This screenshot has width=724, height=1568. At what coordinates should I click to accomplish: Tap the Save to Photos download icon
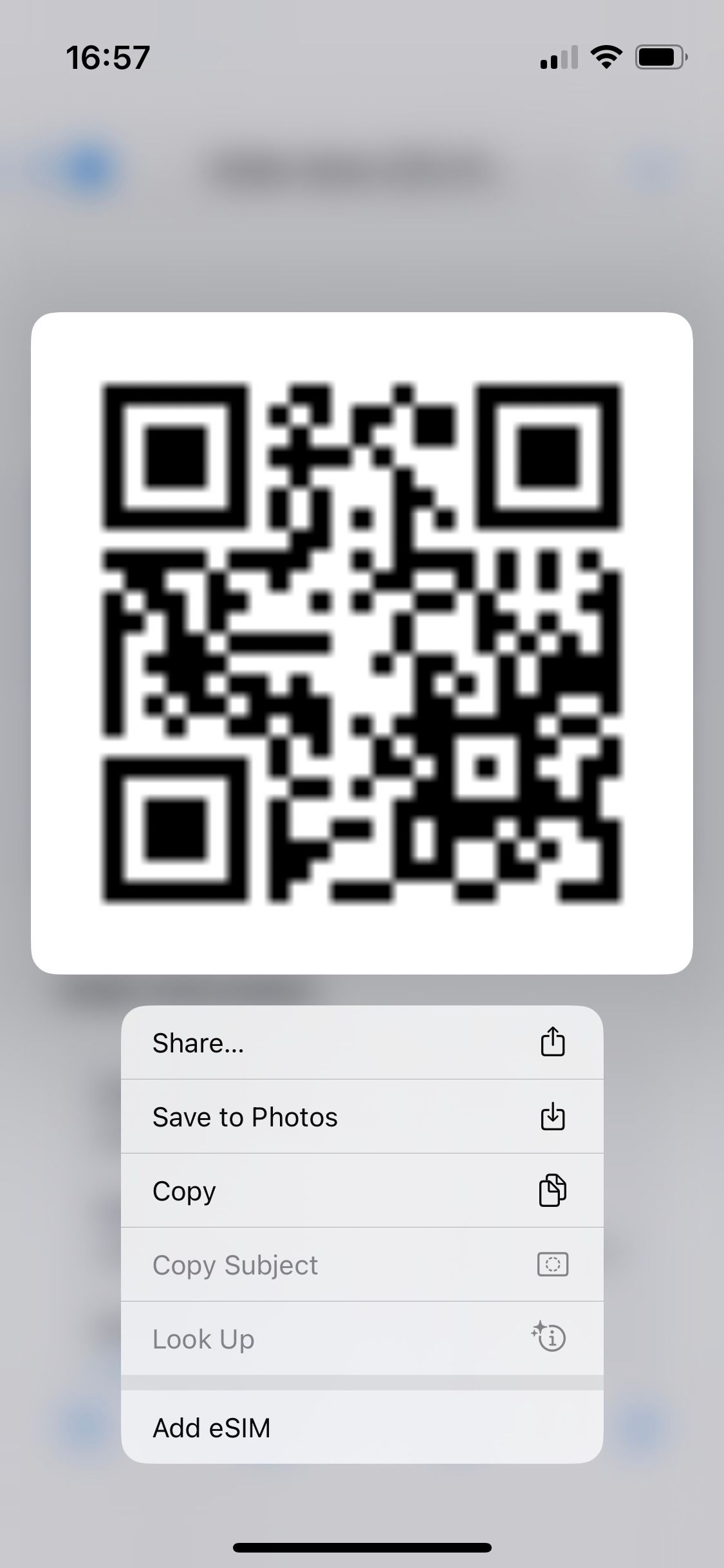click(x=554, y=1117)
